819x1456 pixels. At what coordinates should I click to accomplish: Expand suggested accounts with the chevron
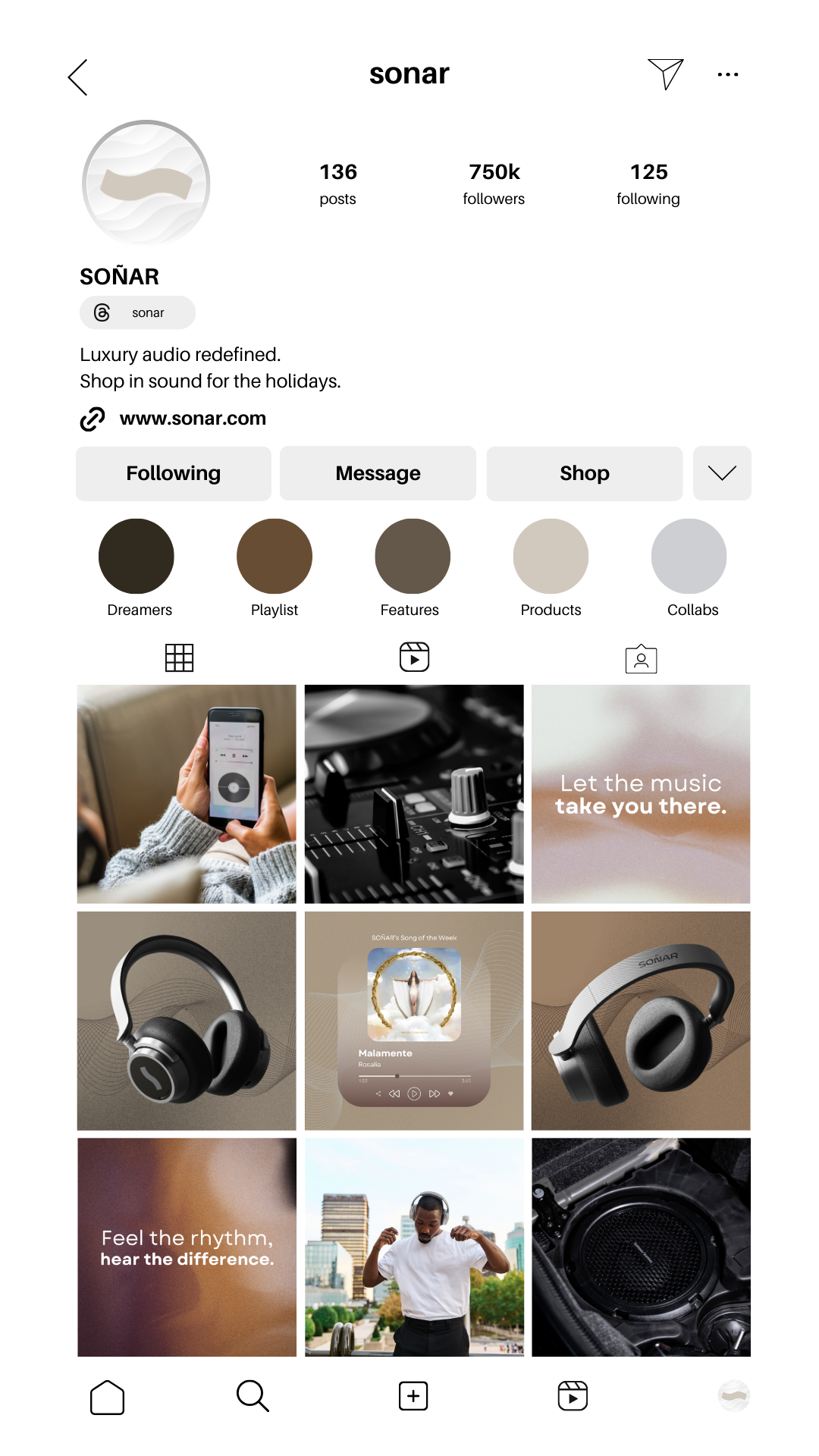[722, 473]
